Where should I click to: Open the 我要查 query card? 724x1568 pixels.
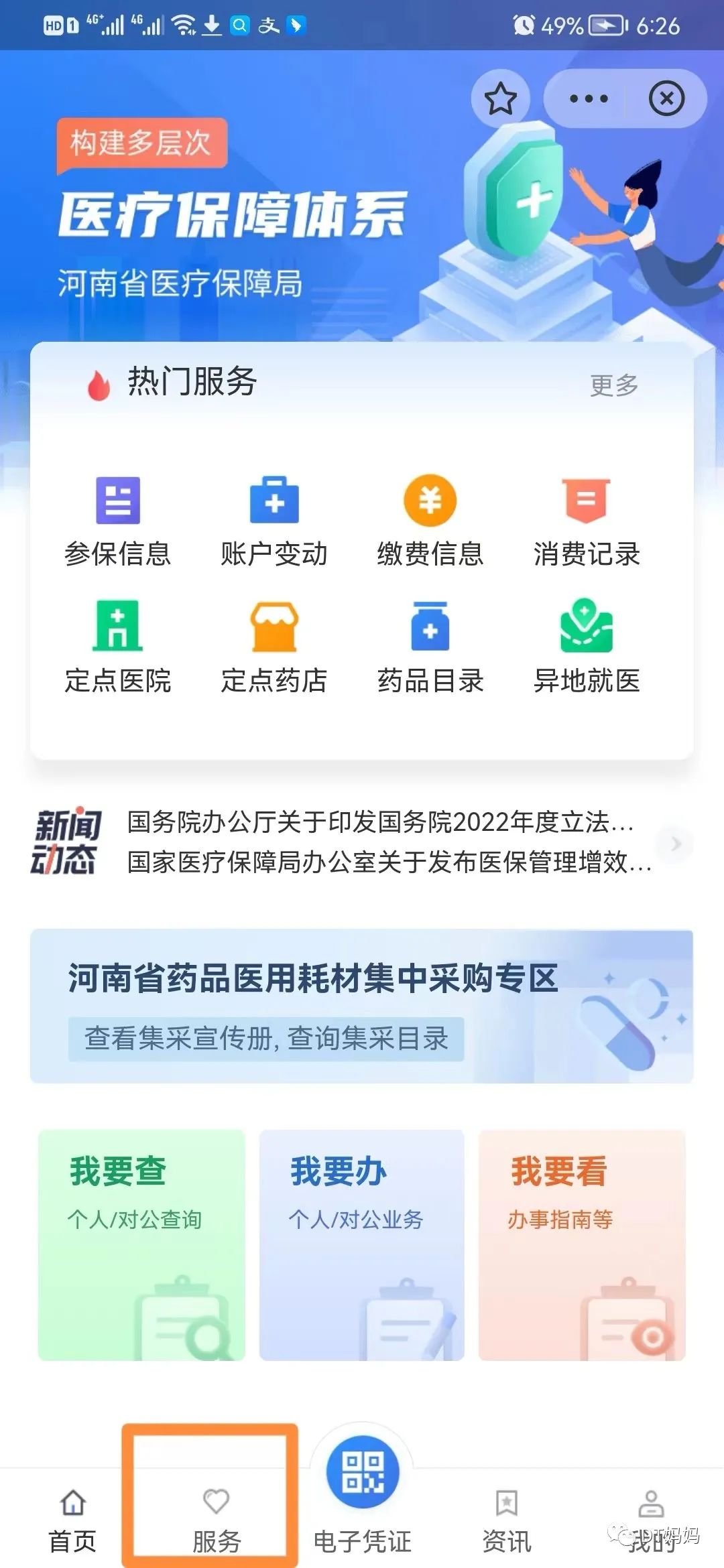pos(141,1244)
